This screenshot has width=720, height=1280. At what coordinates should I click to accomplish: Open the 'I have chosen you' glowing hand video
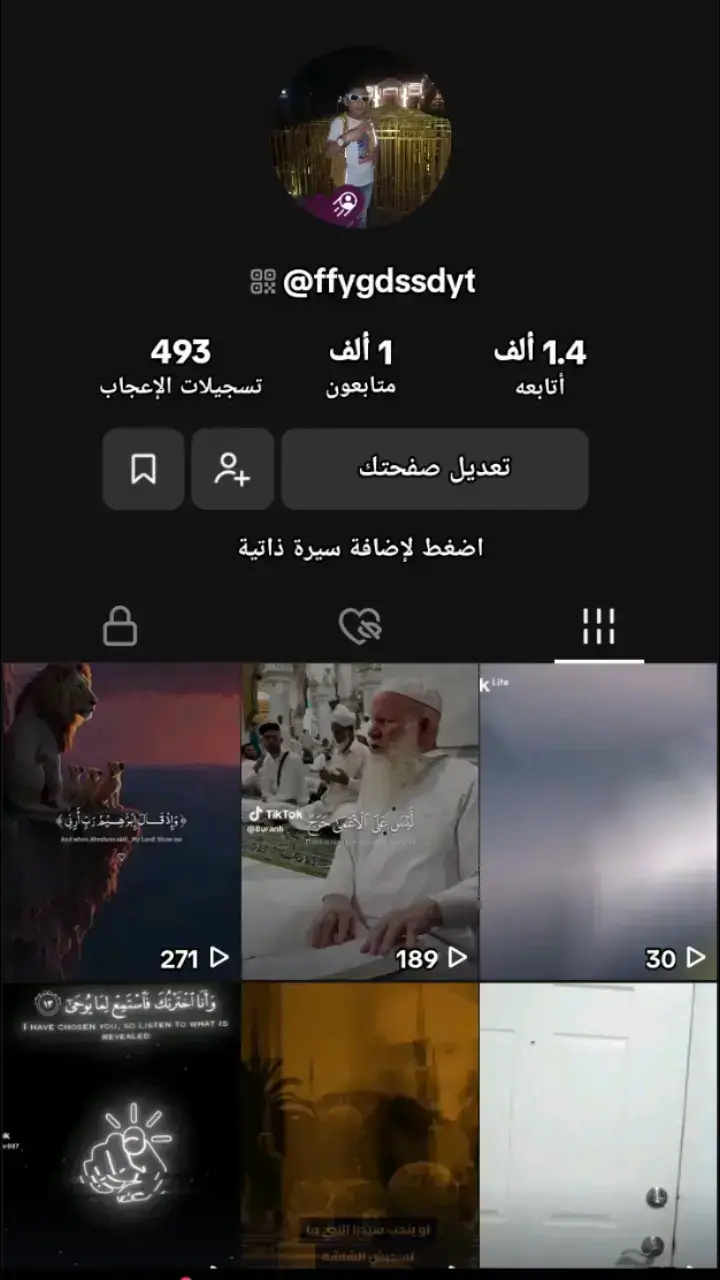120,1125
